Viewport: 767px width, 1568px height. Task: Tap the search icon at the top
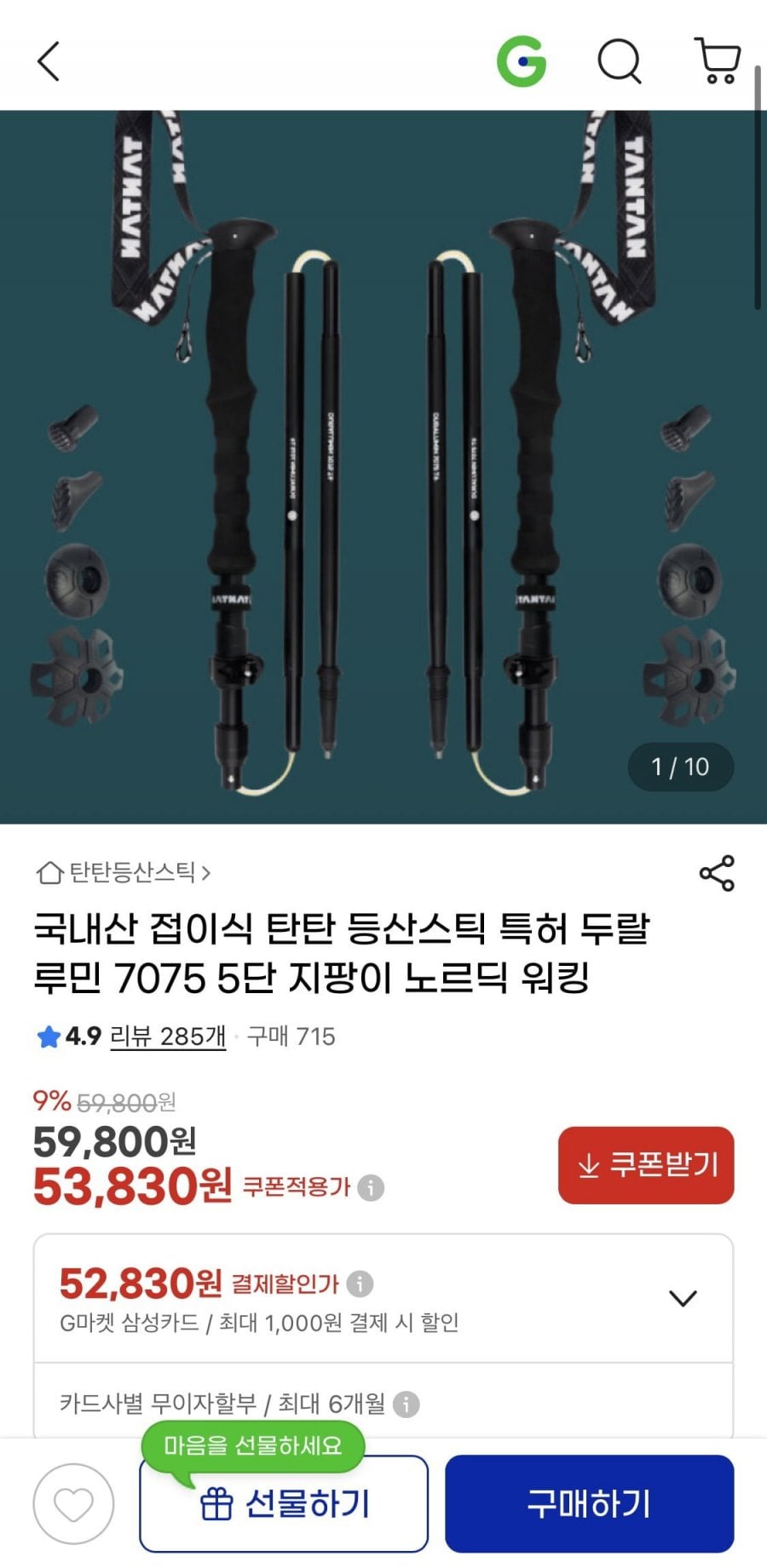point(620,60)
